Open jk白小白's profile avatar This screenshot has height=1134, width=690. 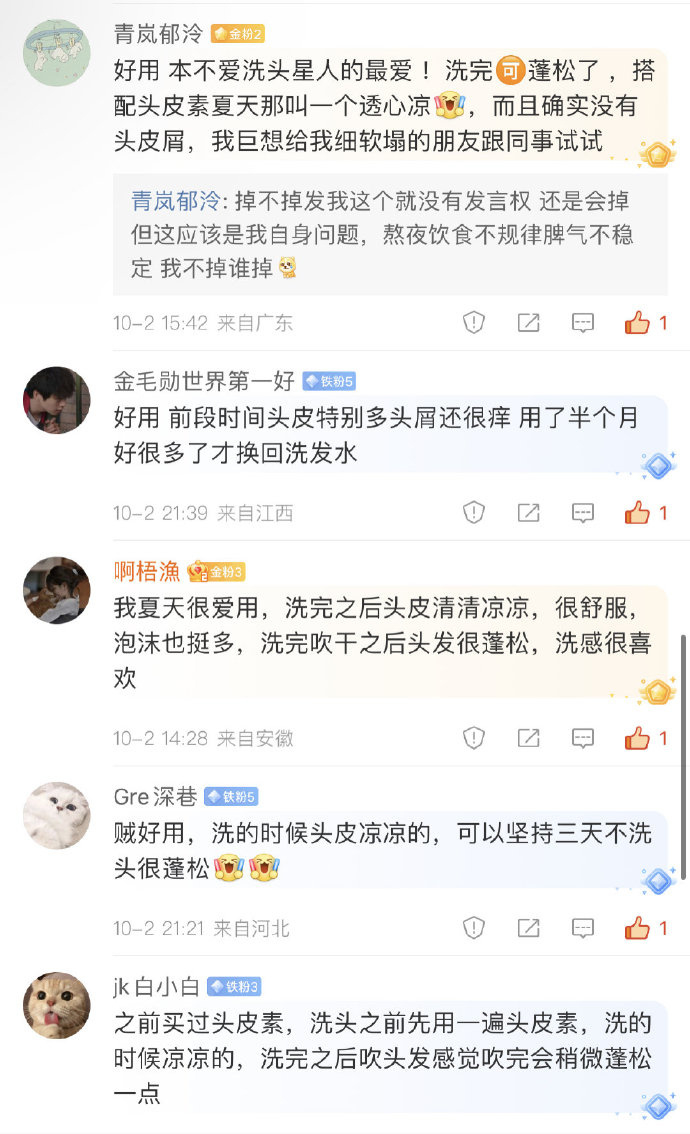click(56, 1005)
